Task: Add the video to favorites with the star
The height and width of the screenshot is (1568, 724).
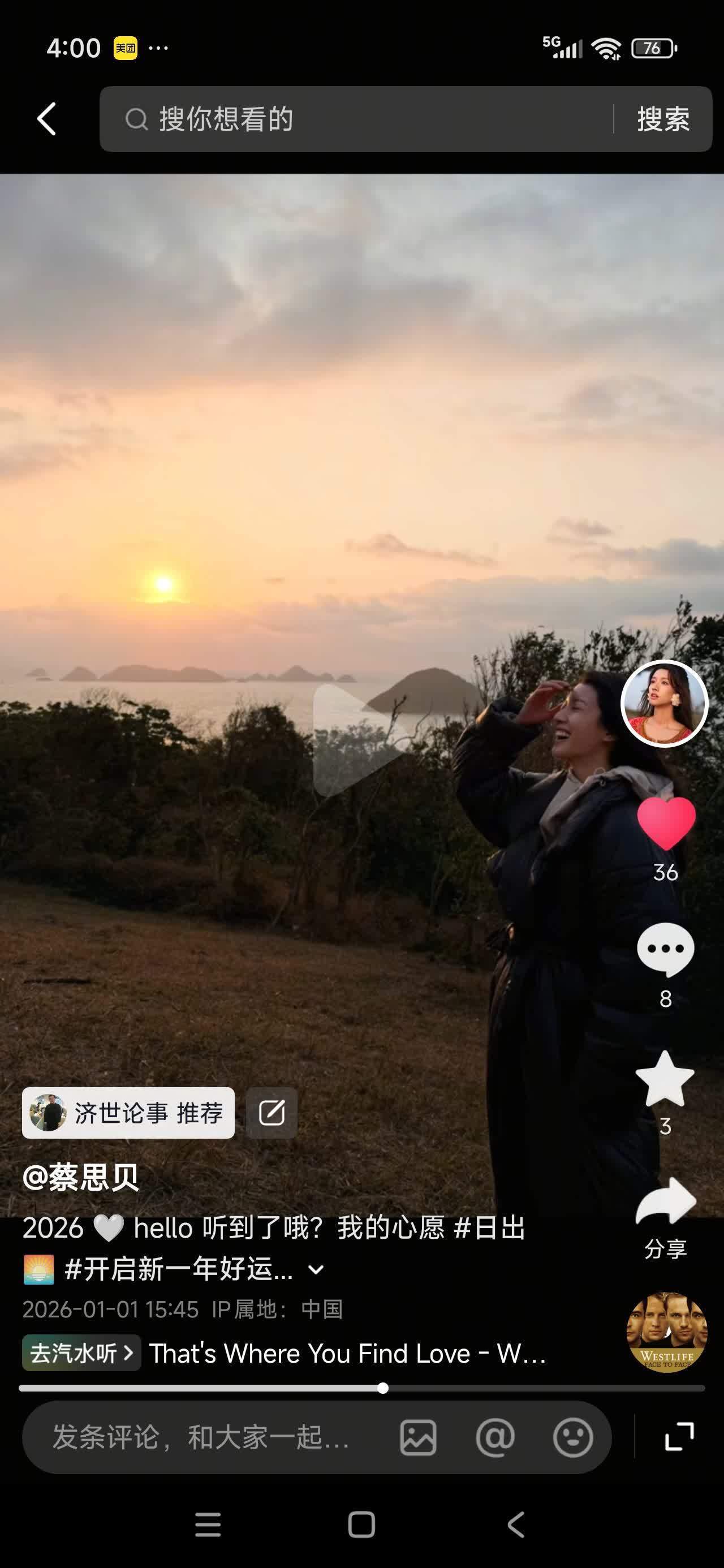Action: coord(665,1079)
